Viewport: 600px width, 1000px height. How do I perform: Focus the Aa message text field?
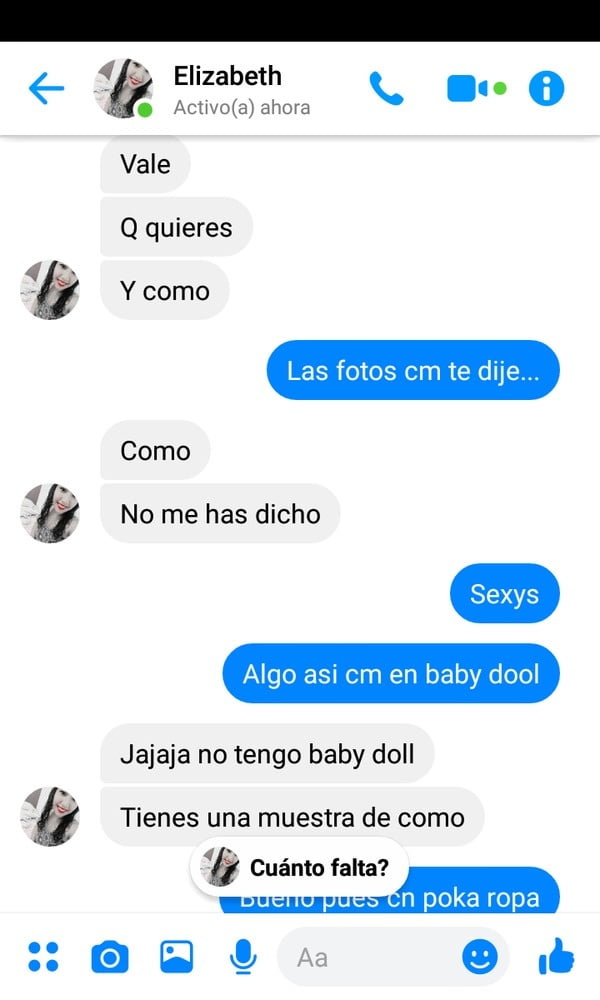[370, 957]
